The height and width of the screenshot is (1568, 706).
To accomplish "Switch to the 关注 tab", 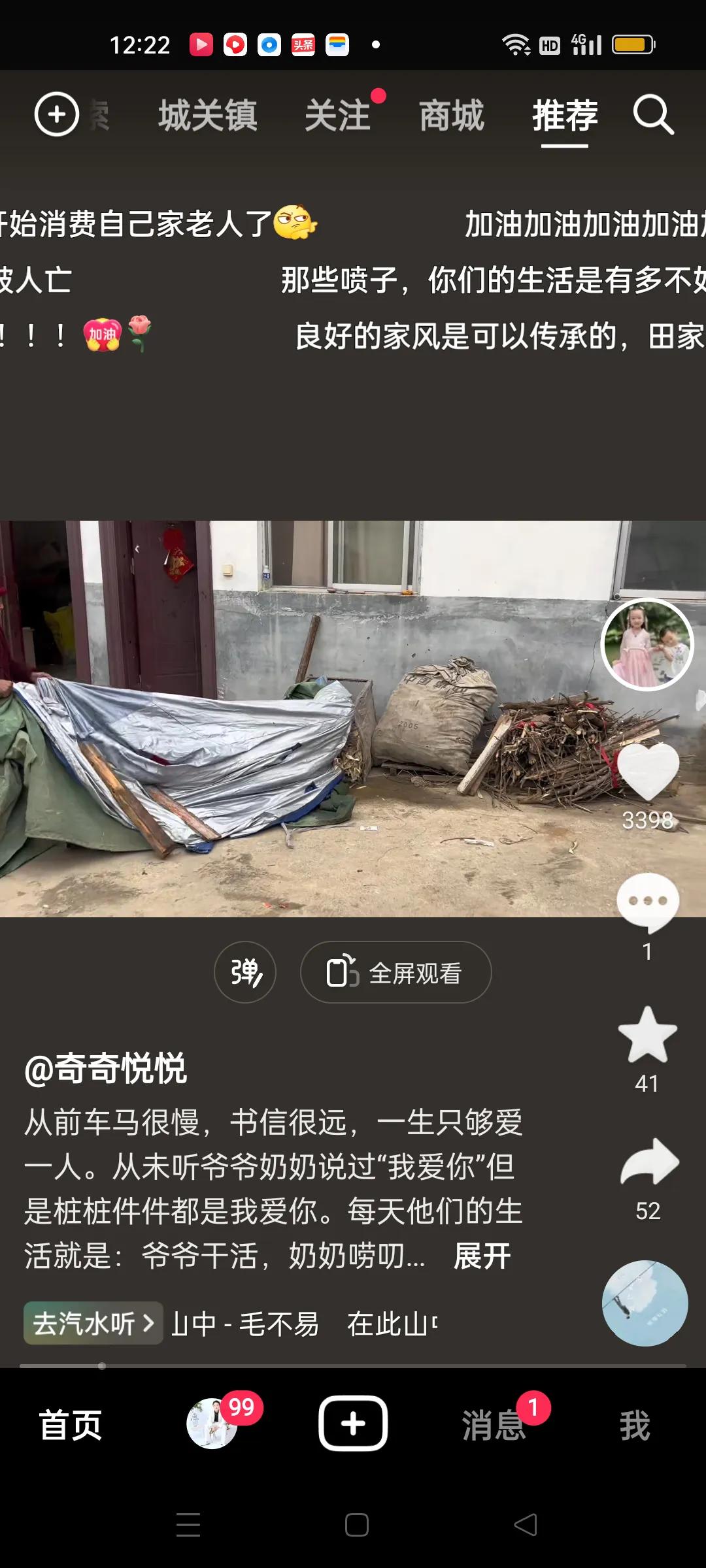I will click(x=338, y=116).
